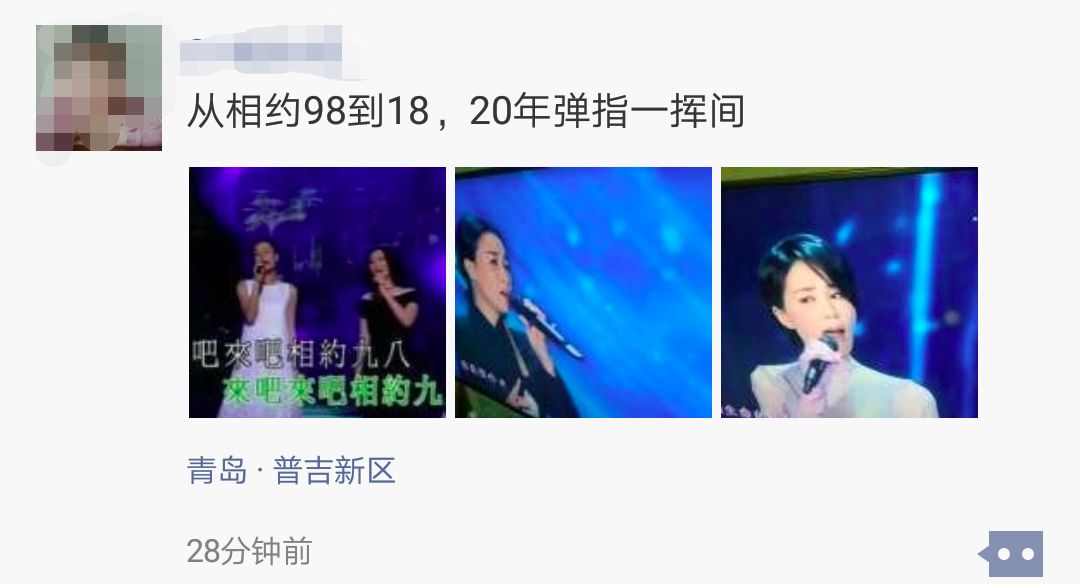Open location 青岛 · 普吉新区
1080x584 pixels.
[x=291, y=470]
